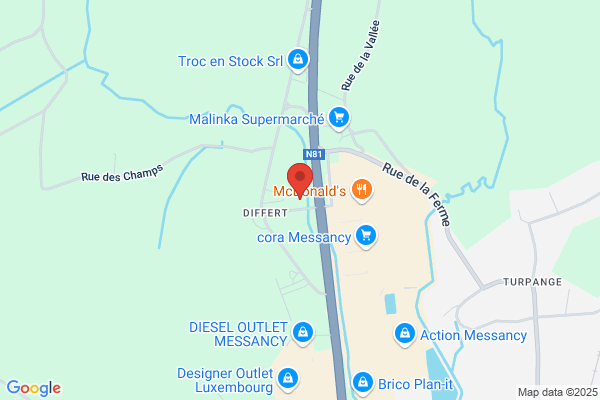This screenshot has width=600, height=400.
Task: Open the DIESEL OUTLET MESSANCY marker
Action: pyautogui.click(x=303, y=333)
